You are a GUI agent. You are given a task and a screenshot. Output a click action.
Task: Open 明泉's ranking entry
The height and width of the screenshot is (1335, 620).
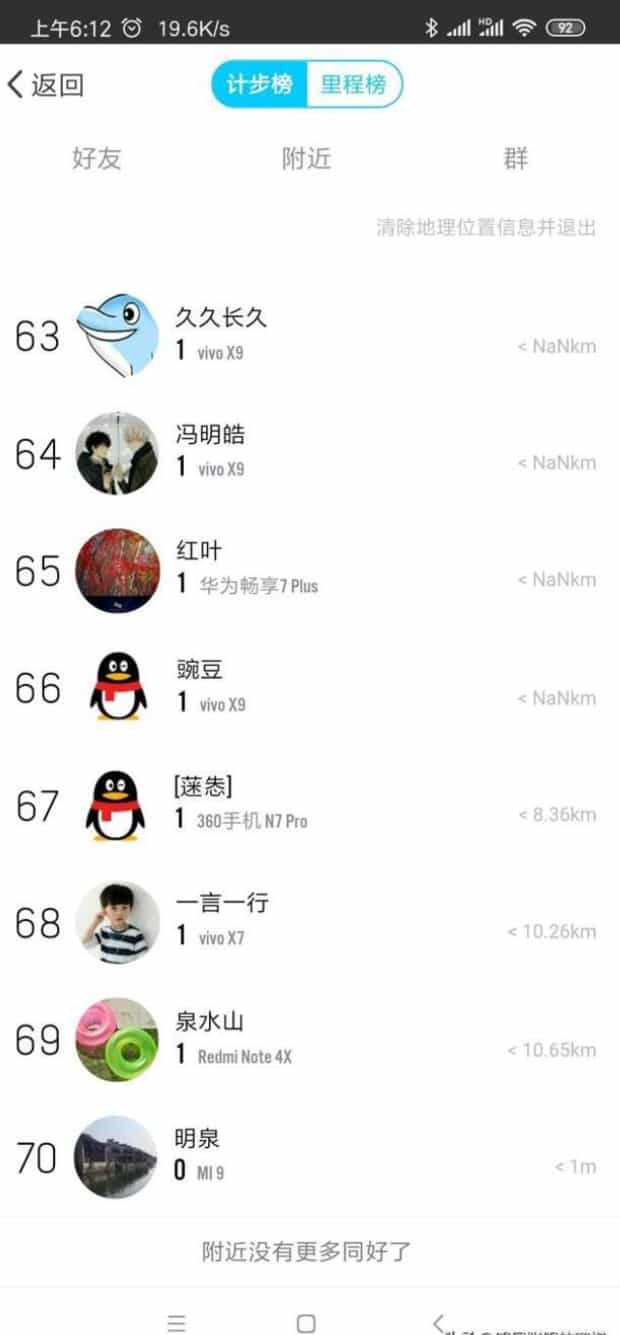pyautogui.click(x=310, y=1156)
